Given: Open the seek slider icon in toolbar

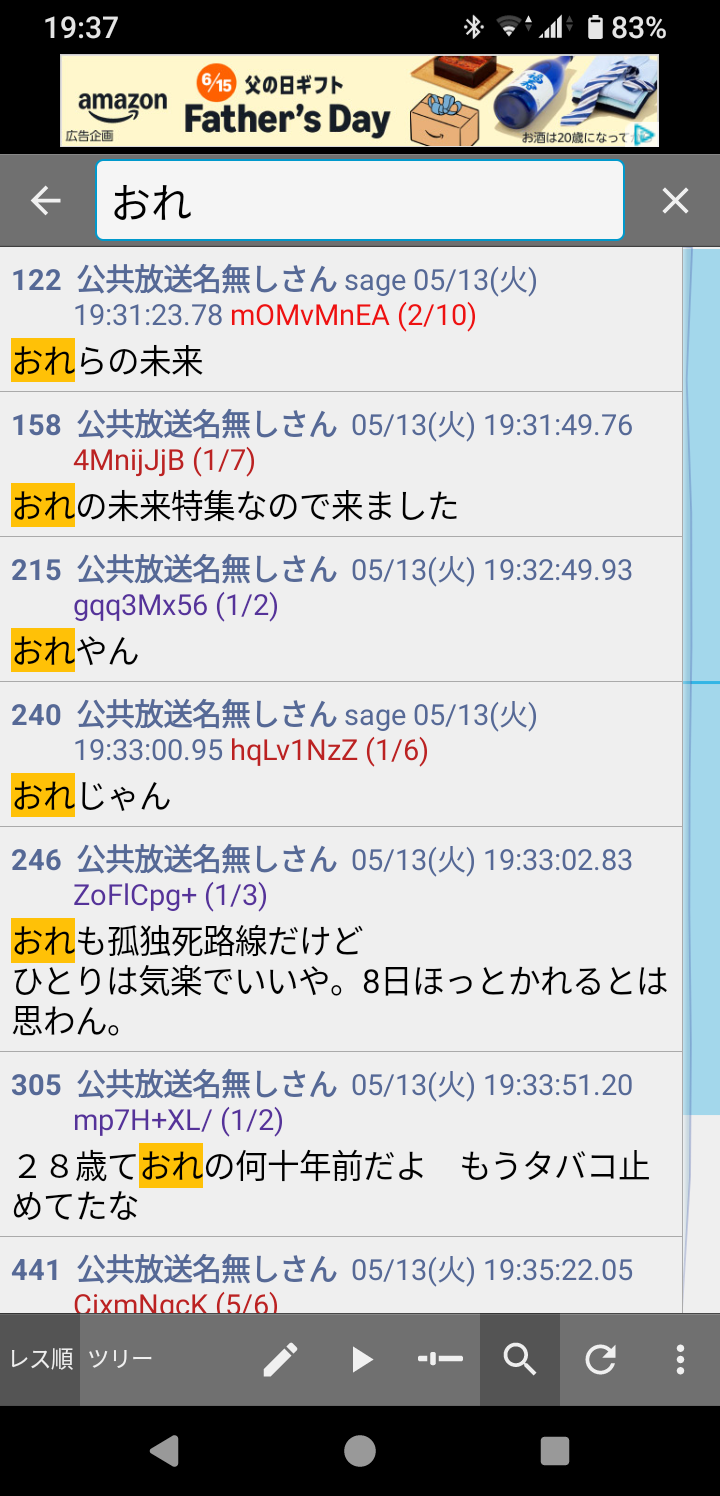Looking at the screenshot, I should click(440, 1359).
